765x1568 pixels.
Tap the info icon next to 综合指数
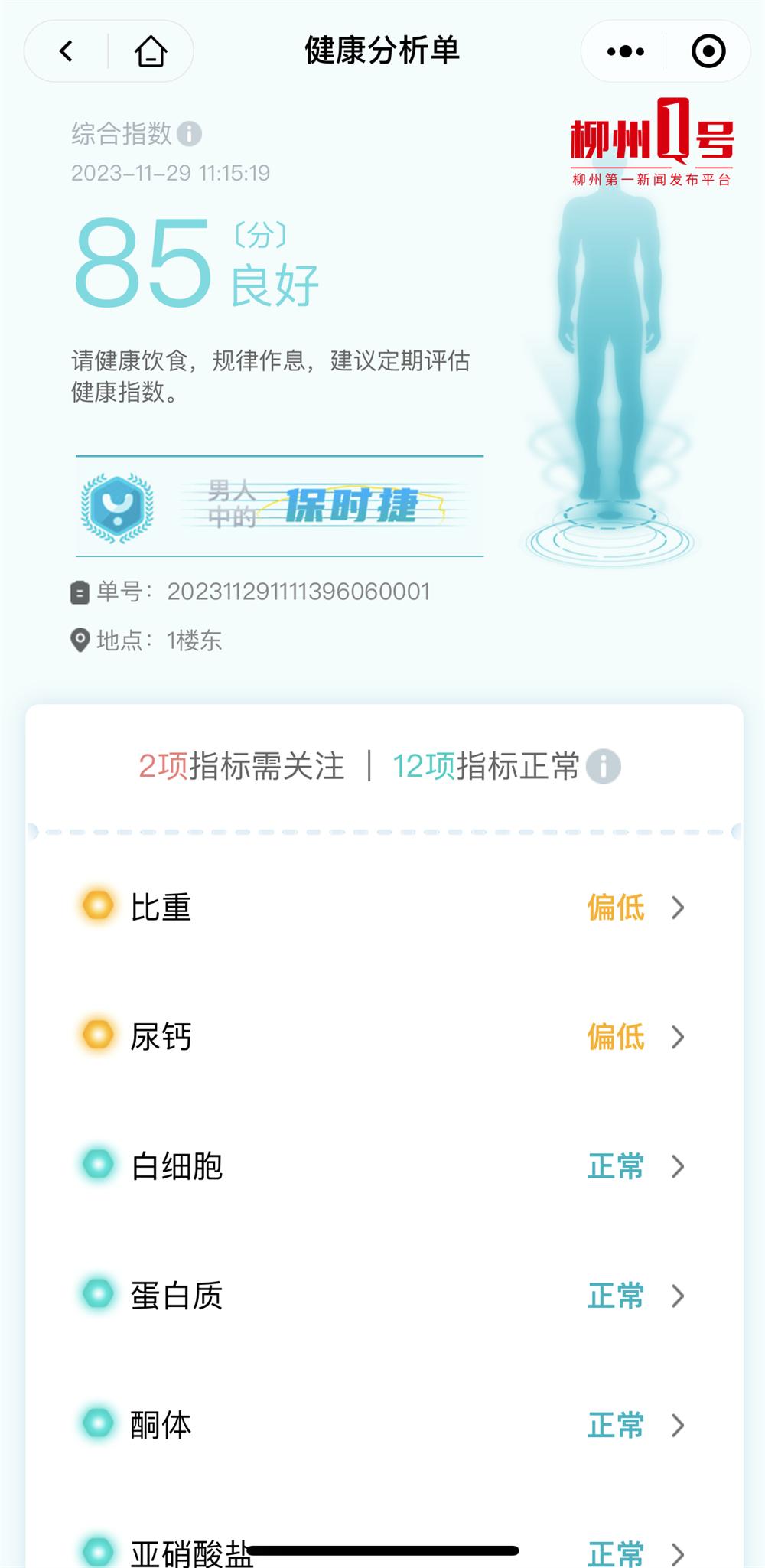pyautogui.click(x=190, y=134)
